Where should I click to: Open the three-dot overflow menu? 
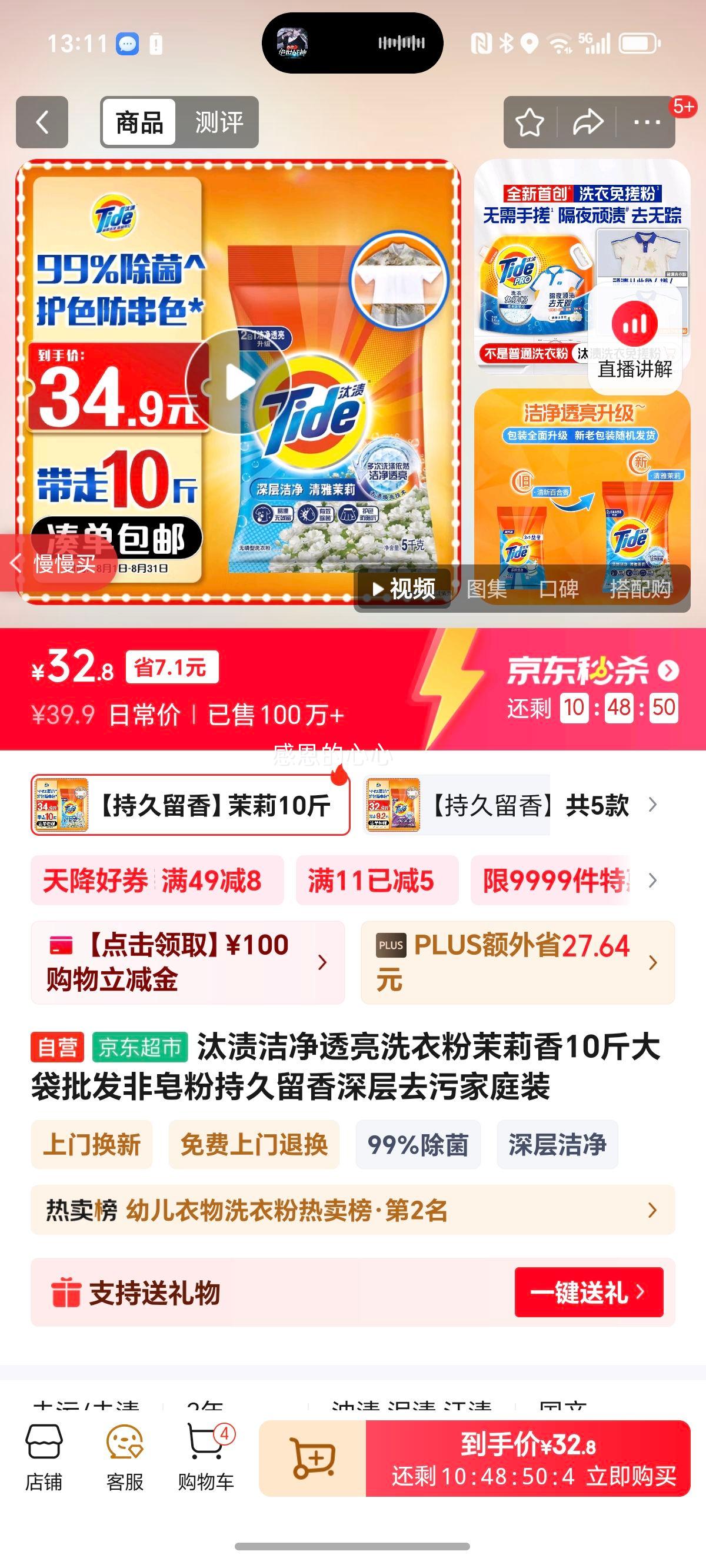(647, 122)
